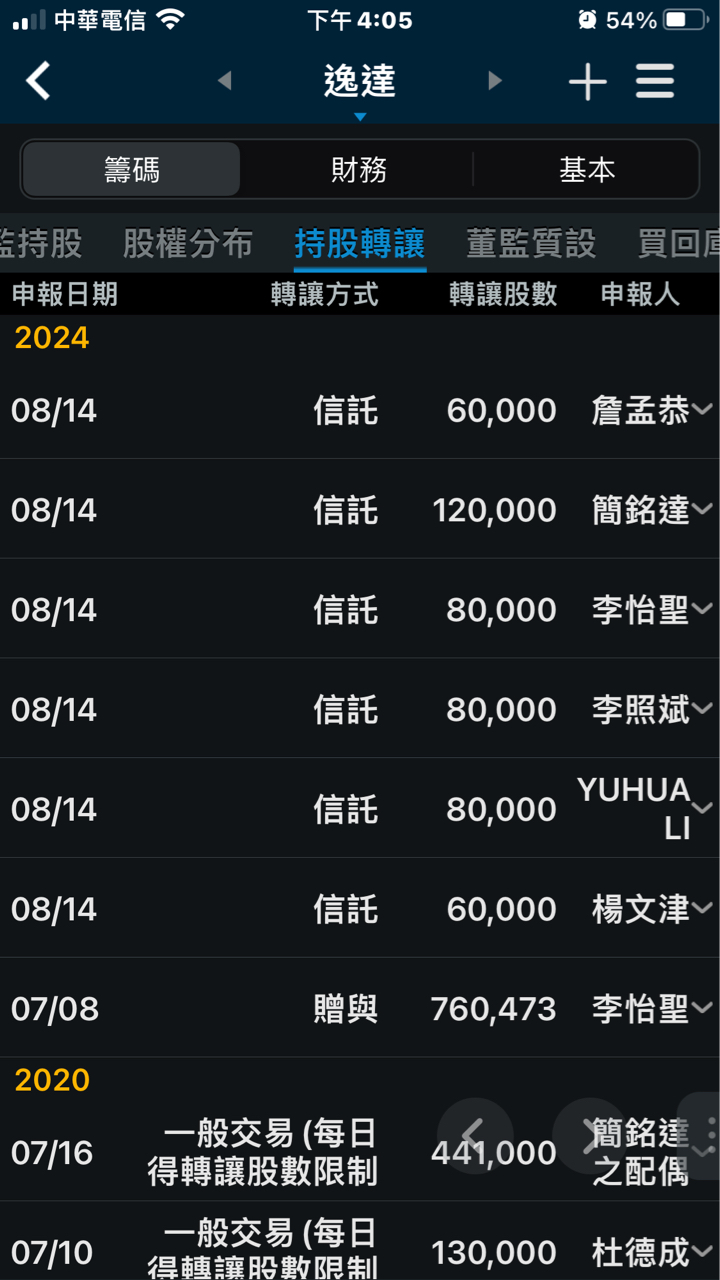Screen dimensions: 720x1280
Task: Open the hamburger menu
Action: click(655, 82)
